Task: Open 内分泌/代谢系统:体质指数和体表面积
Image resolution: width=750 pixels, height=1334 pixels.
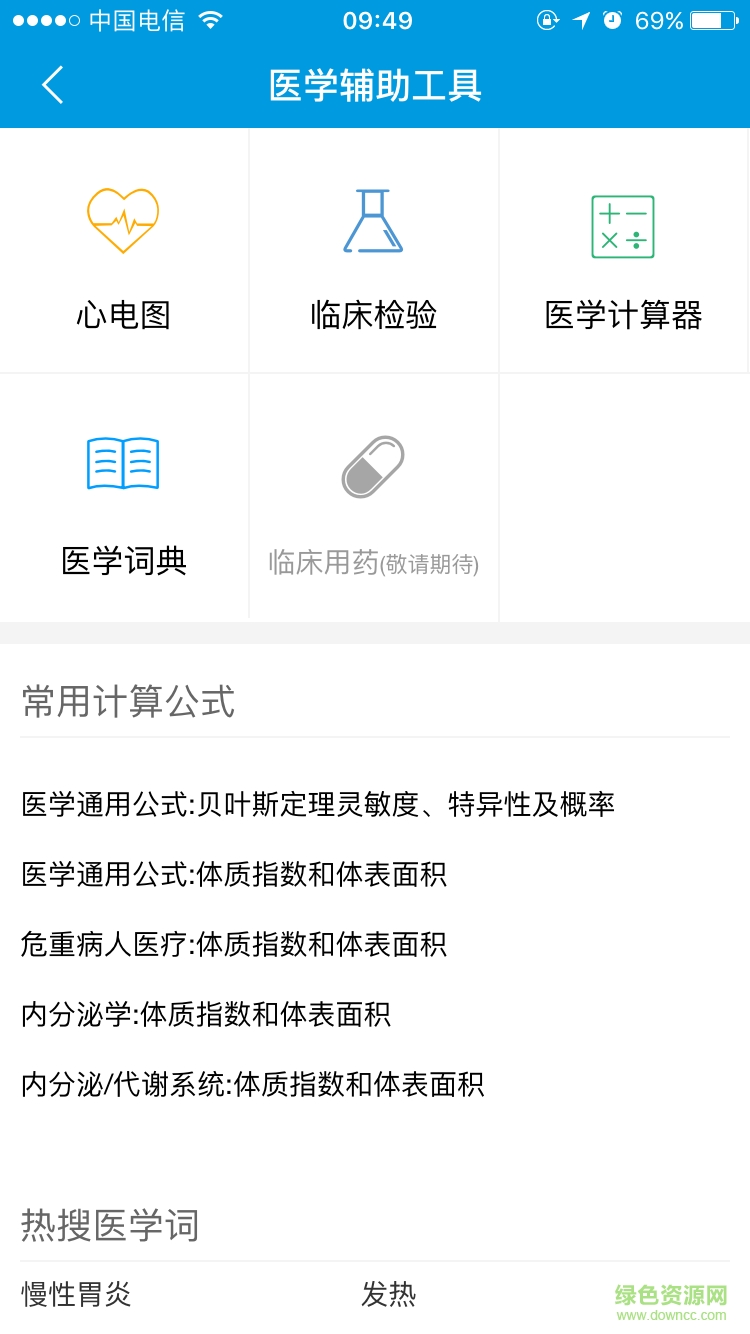Action: [253, 1084]
